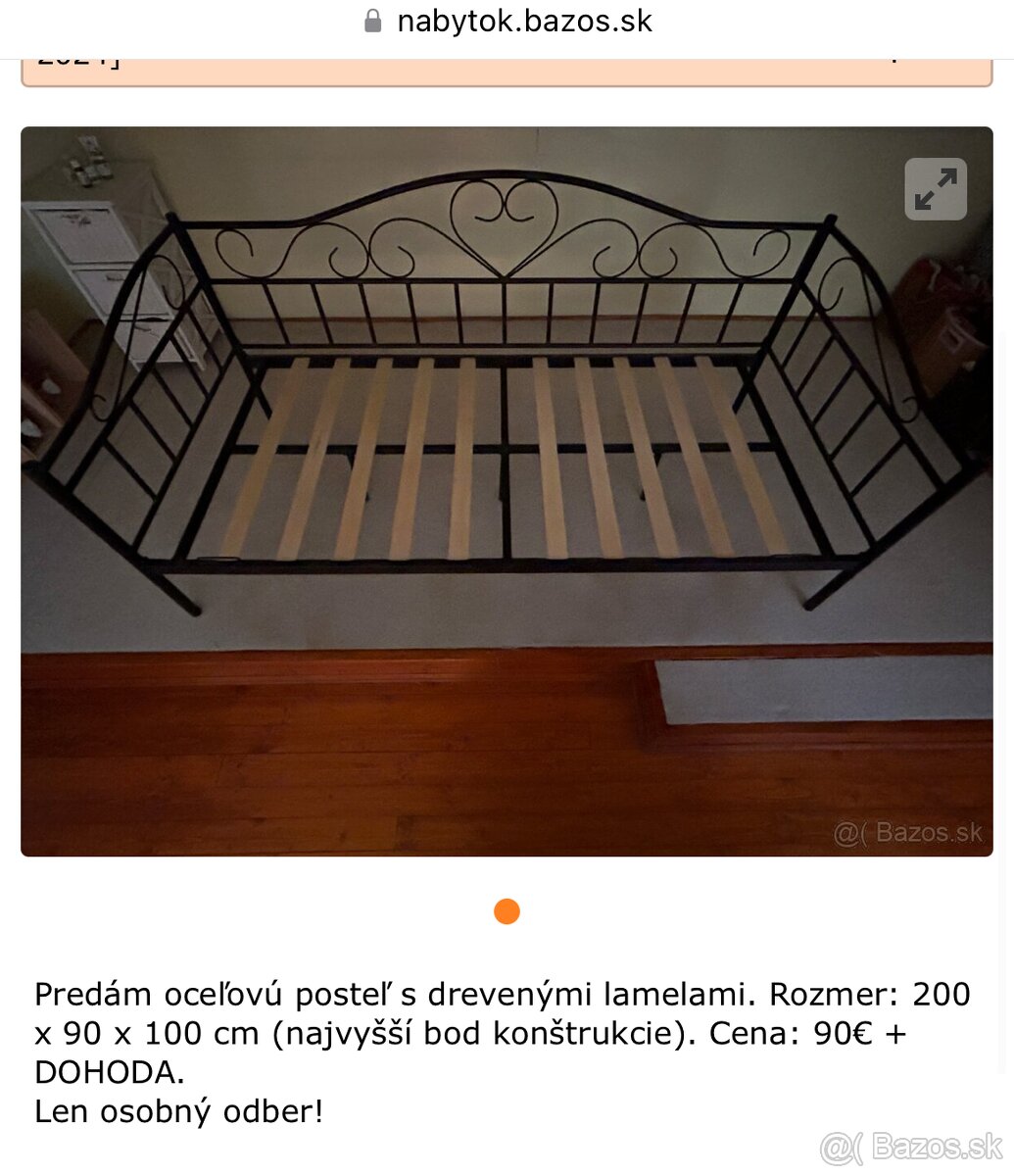Open the steel bed listing photo
Image resolution: width=1014 pixels, height=1176 pixels.
pos(507,490)
